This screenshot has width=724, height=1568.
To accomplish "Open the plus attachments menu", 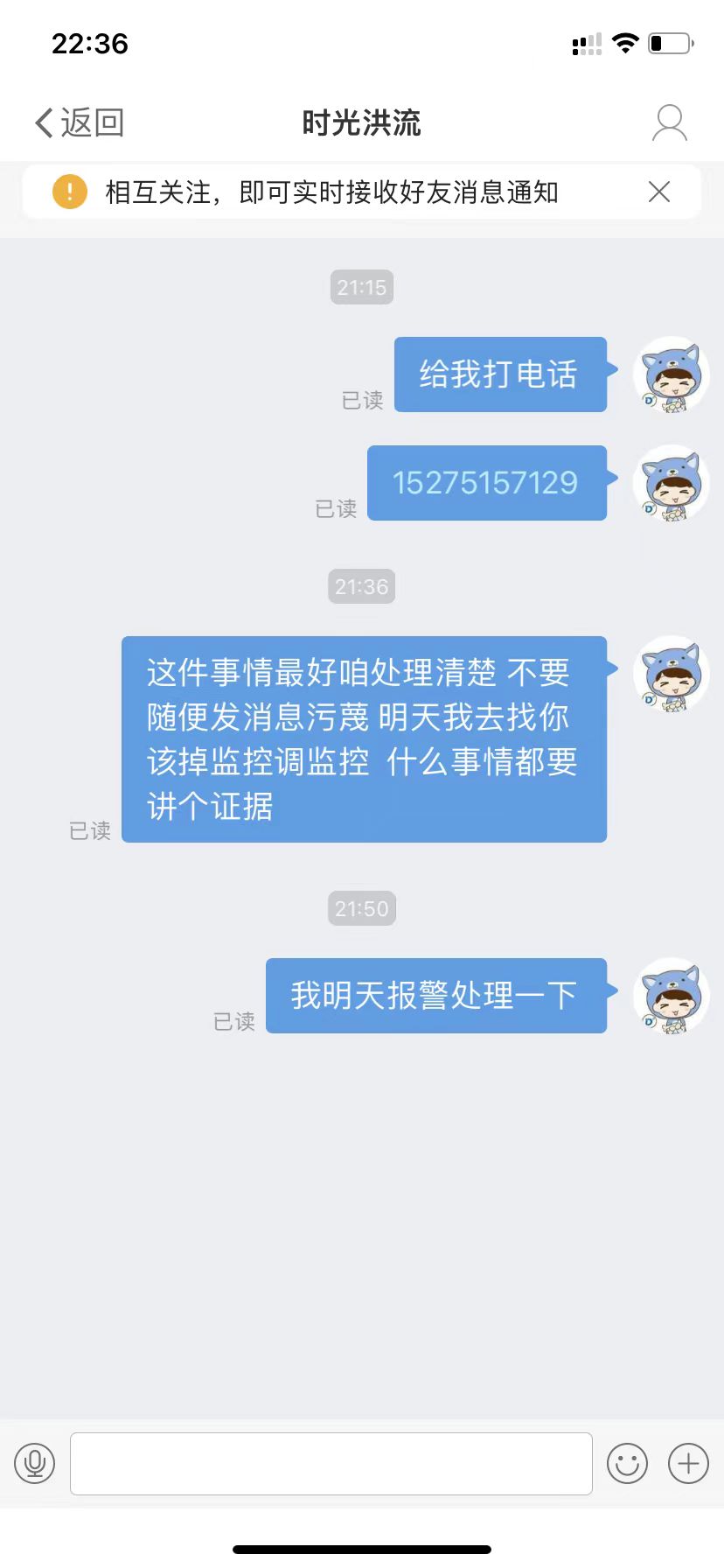I will [x=688, y=1462].
